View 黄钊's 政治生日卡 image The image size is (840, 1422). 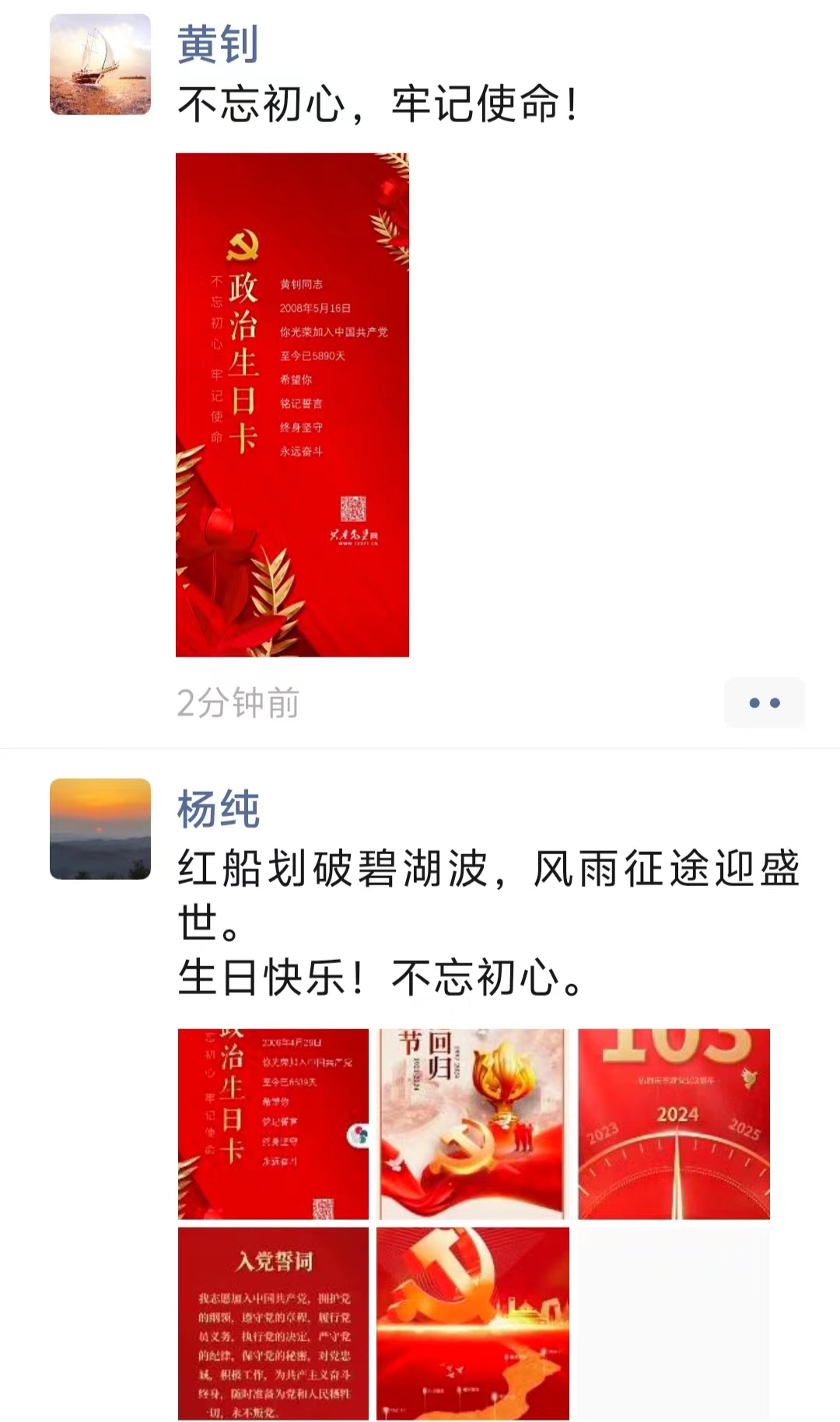coord(292,405)
